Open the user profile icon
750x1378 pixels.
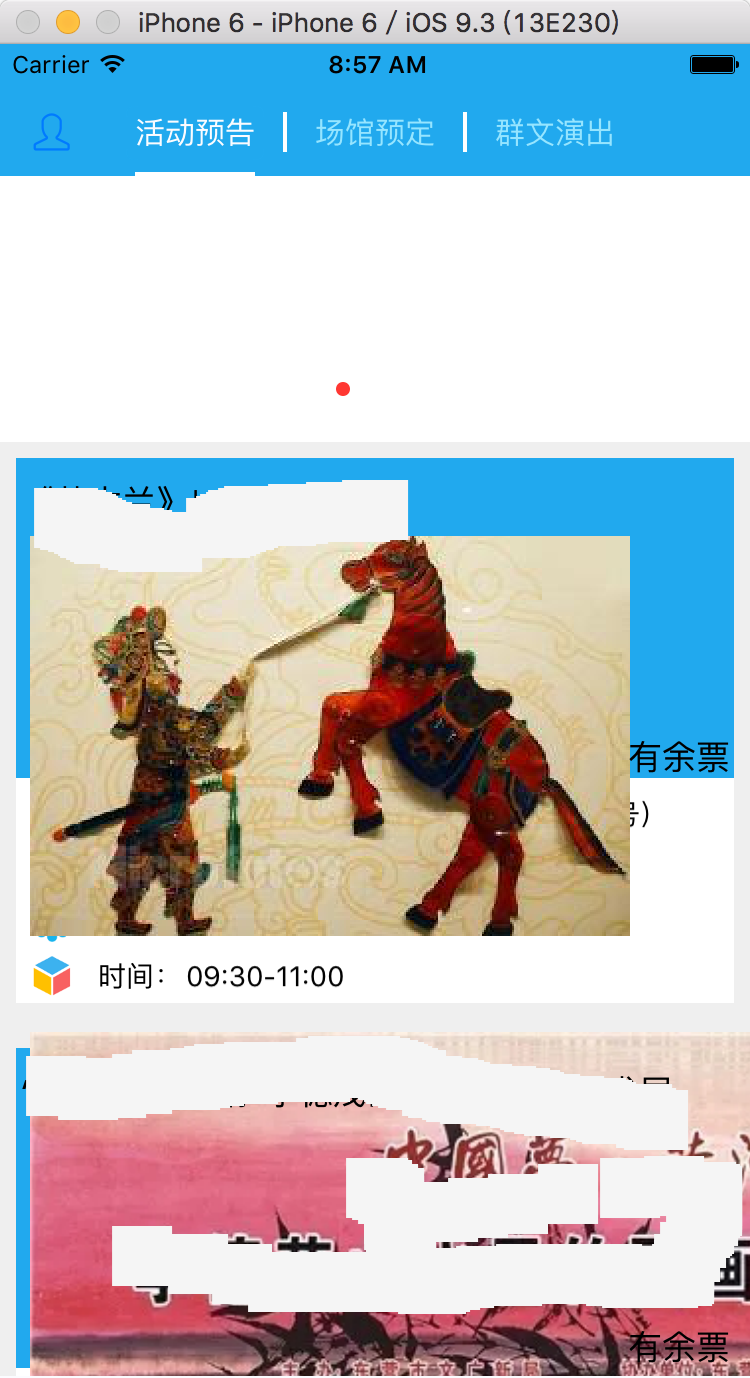[52, 133]
